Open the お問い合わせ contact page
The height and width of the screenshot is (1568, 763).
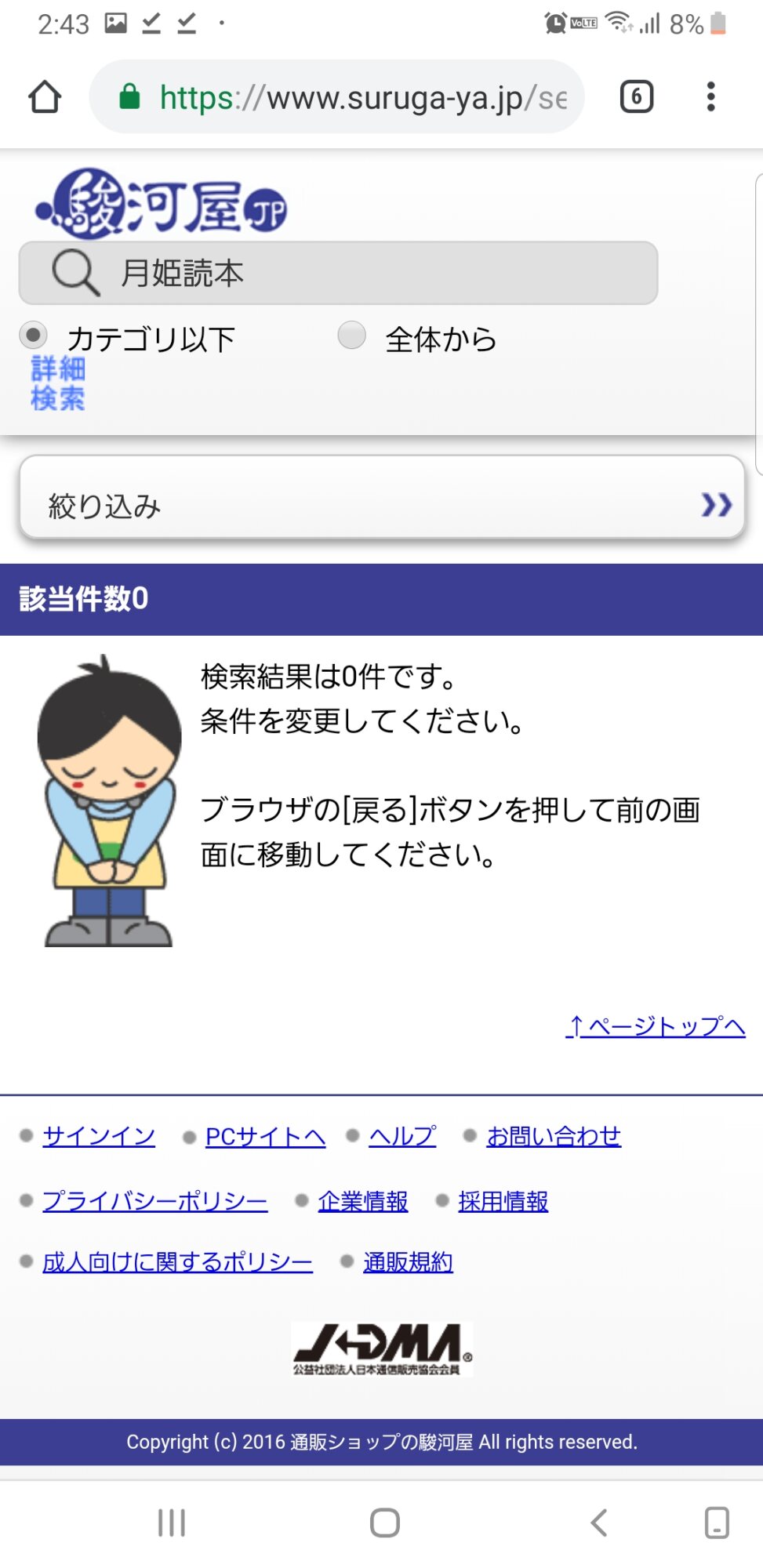click(554, 1136)
